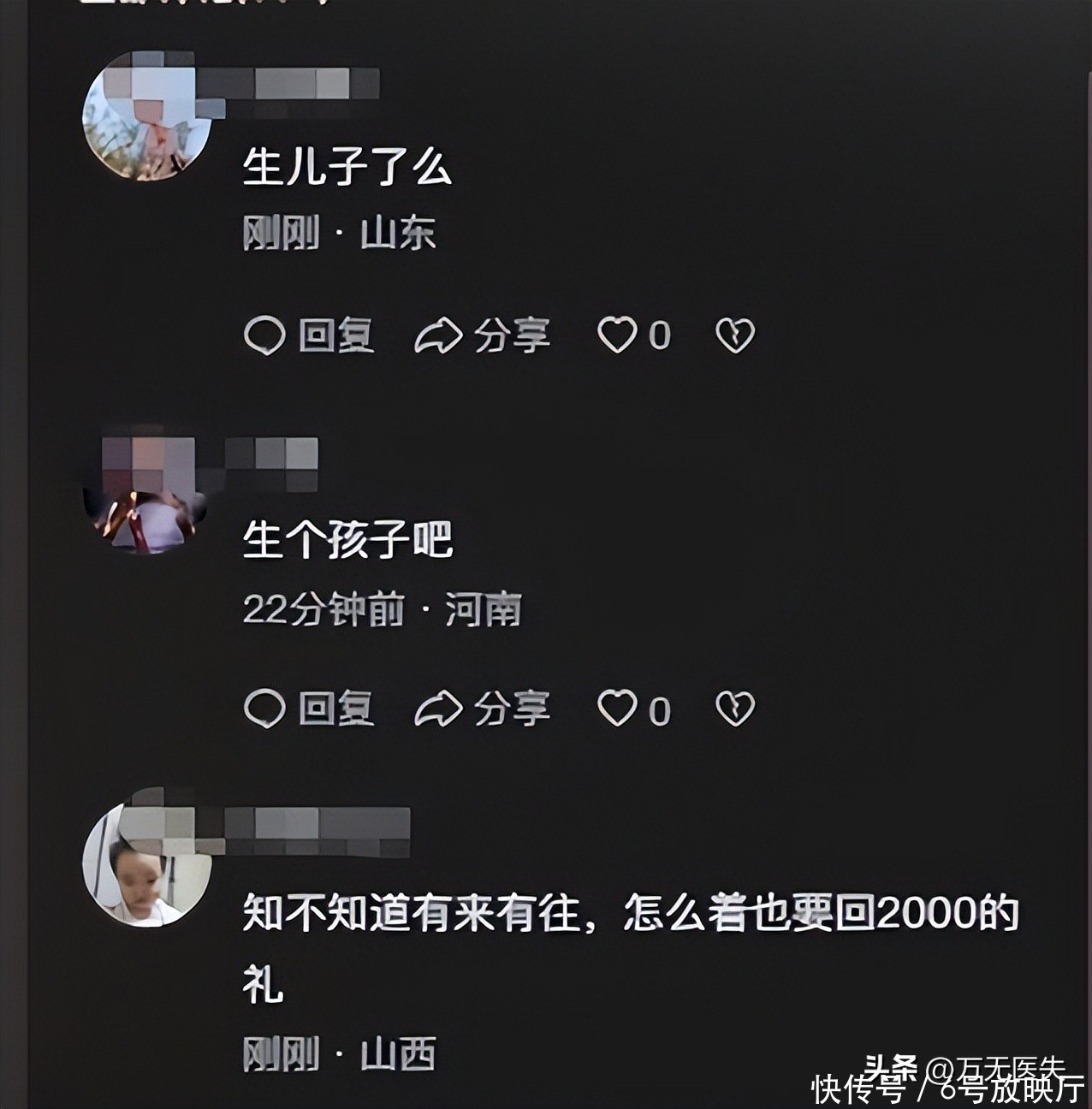This screenshot has width=1092, height=1109.
Task: Dislike the comment "生儿子了么"
Action: tap(735, 335)
